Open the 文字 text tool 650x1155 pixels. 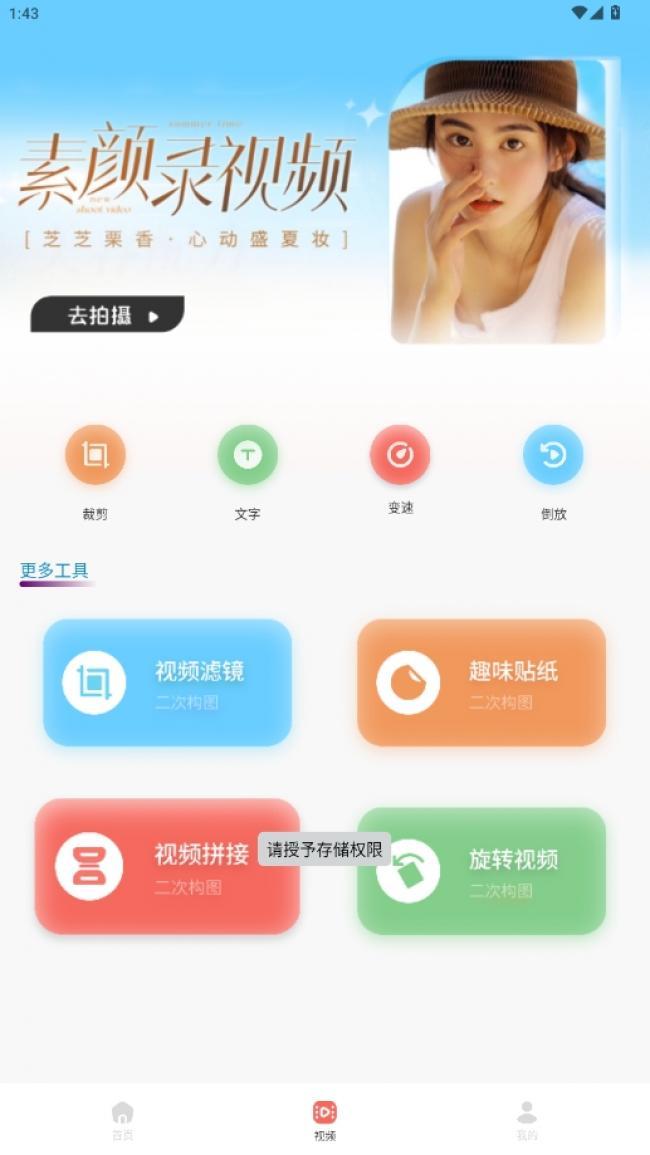(x=247, y=456)
